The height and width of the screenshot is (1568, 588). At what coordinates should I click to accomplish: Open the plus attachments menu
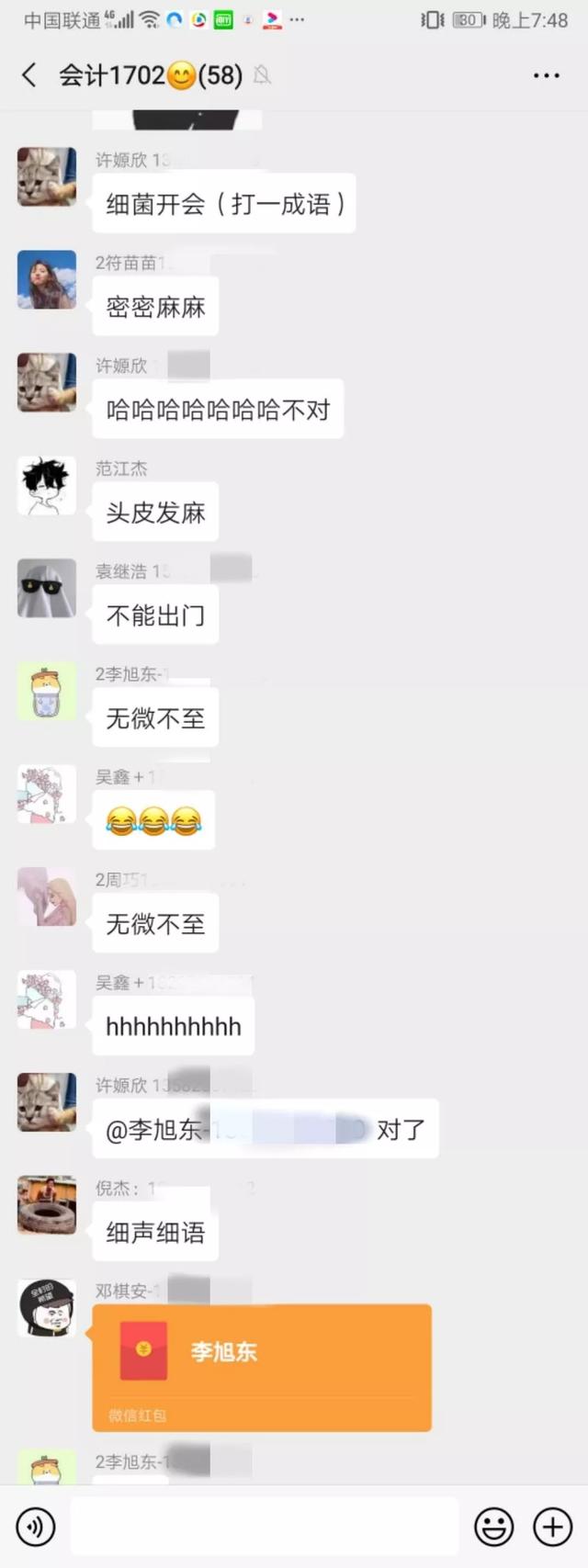pos(553,1527)
